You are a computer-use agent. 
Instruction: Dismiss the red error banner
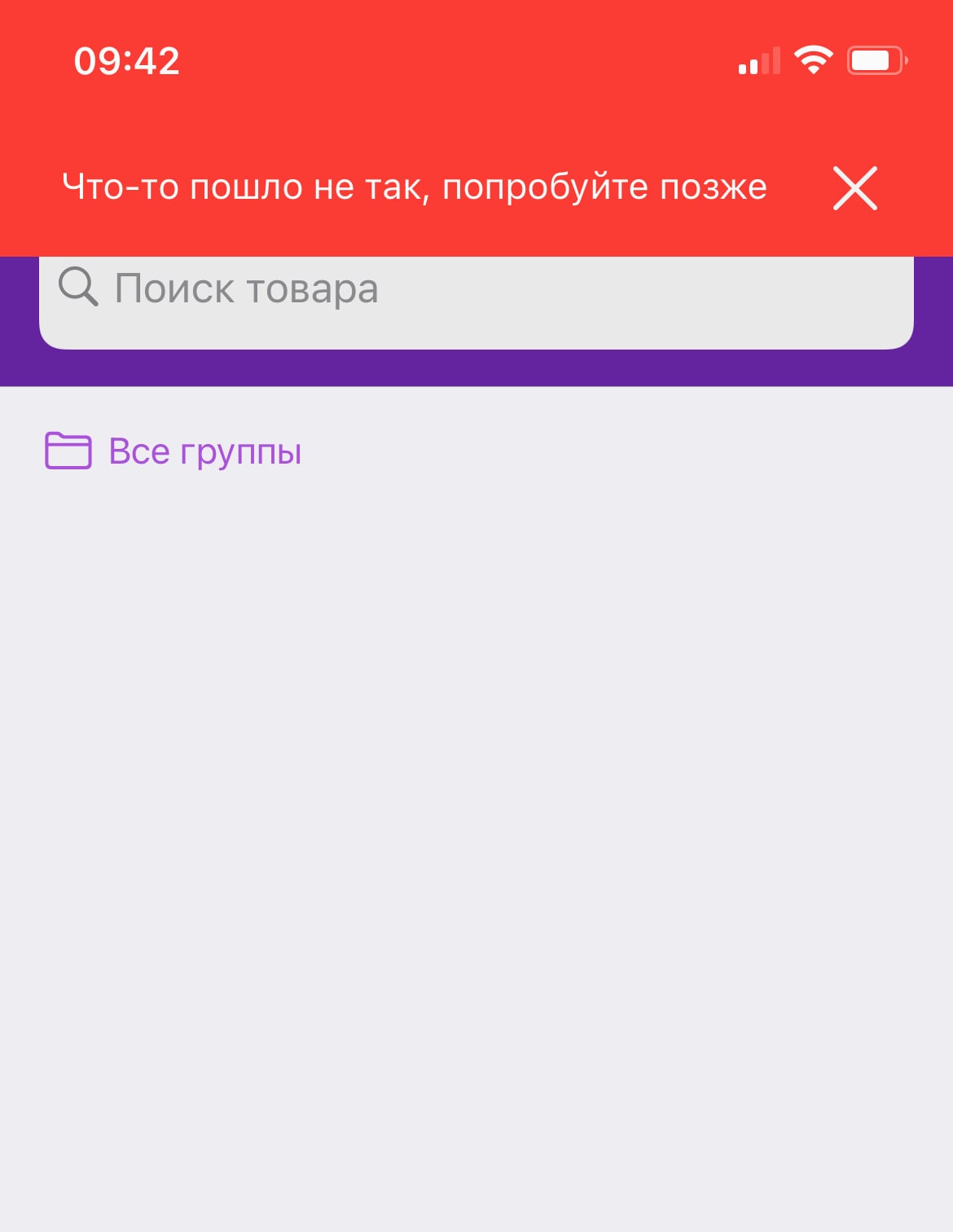(x=854, y=188)
